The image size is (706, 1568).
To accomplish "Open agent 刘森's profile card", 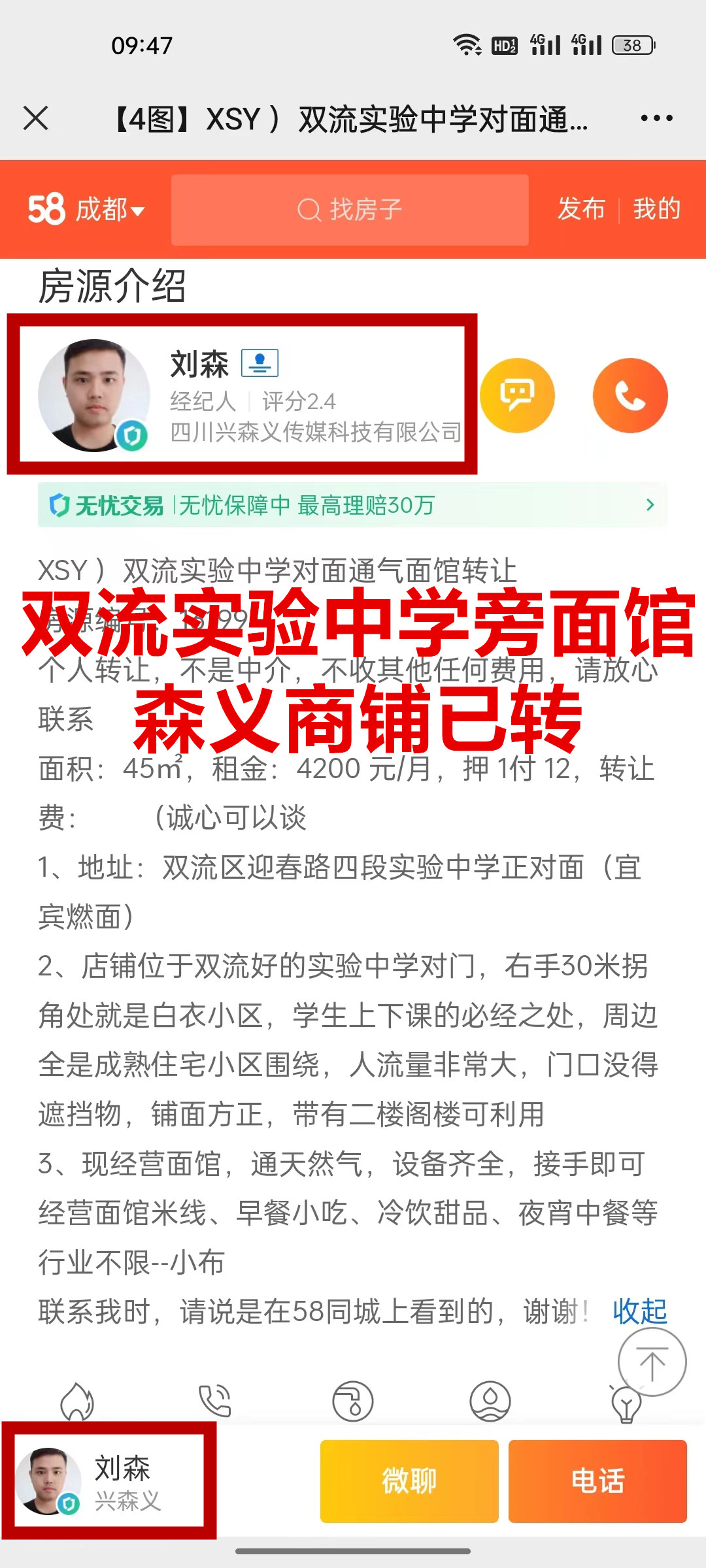I will (242, 395).
